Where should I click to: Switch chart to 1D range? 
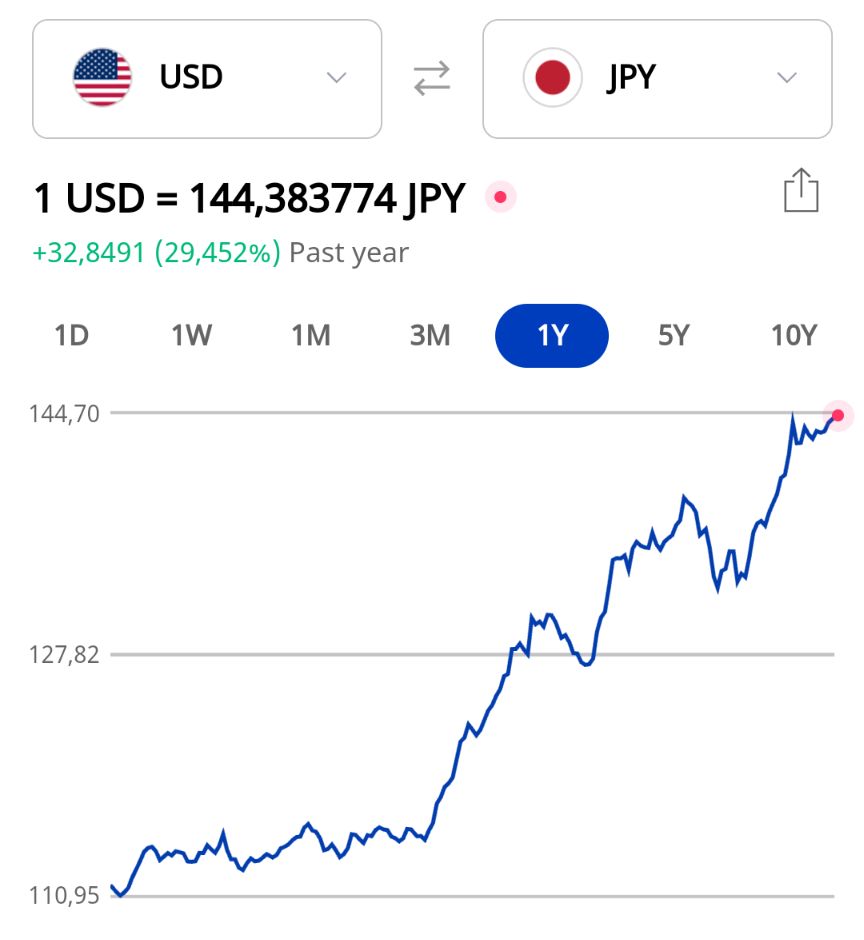(72, 335)
